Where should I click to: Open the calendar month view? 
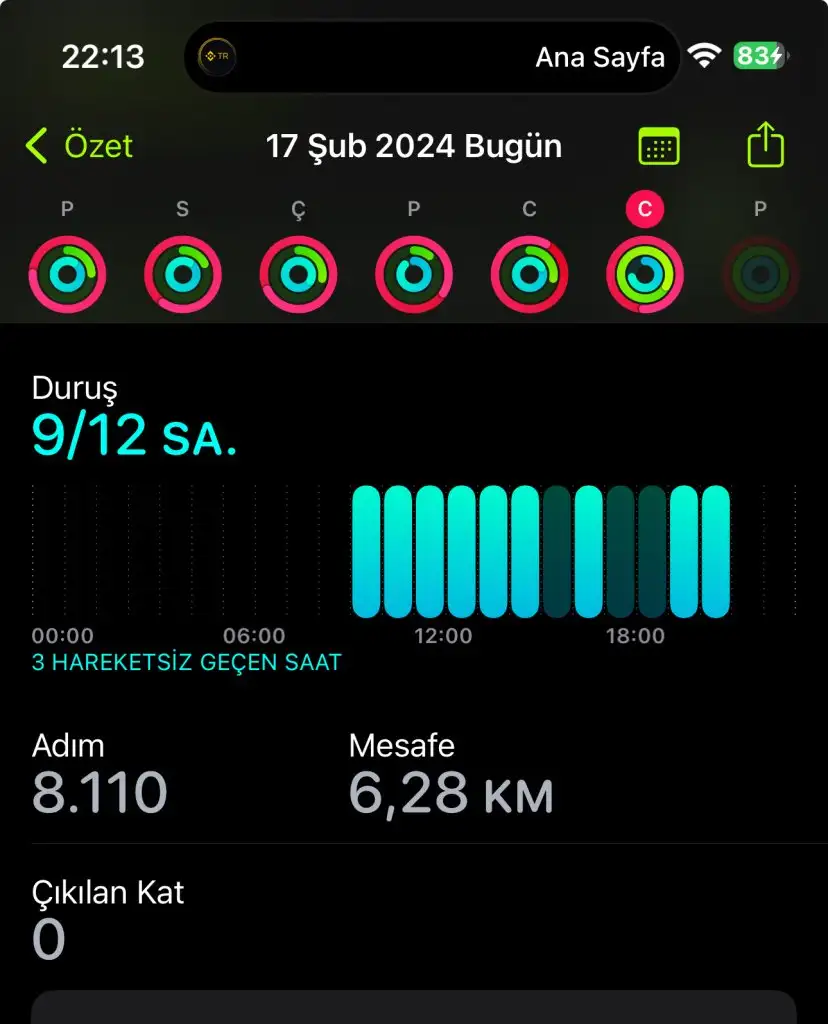[659, 147]
